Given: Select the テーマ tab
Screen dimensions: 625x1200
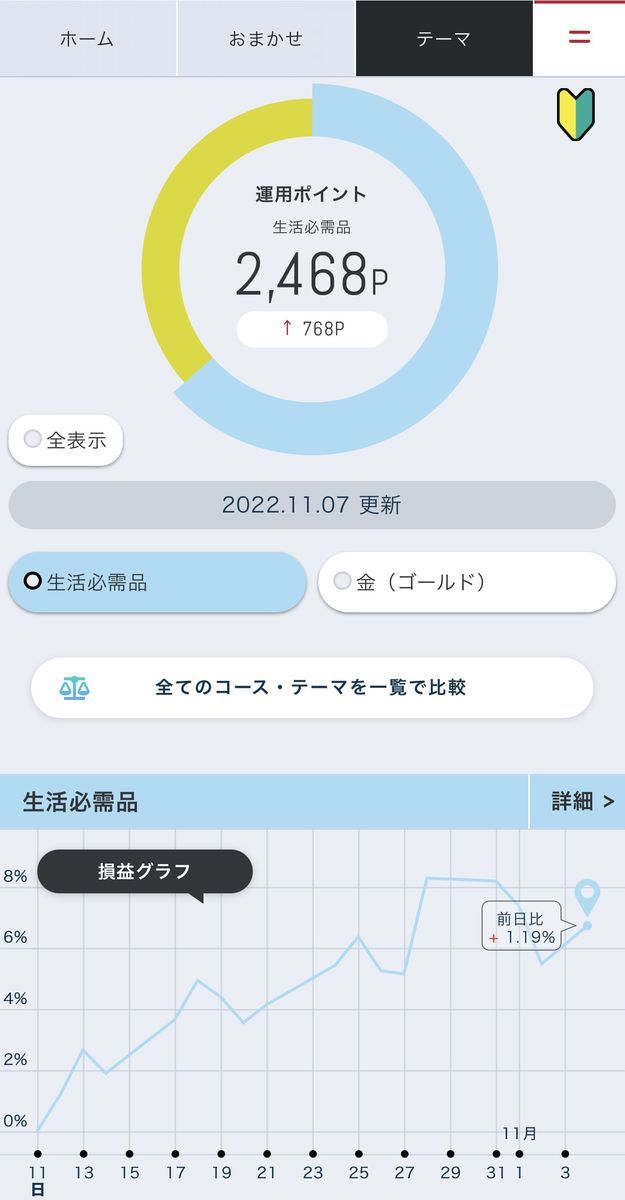Looking at the screenshot, I should point(443,39).
